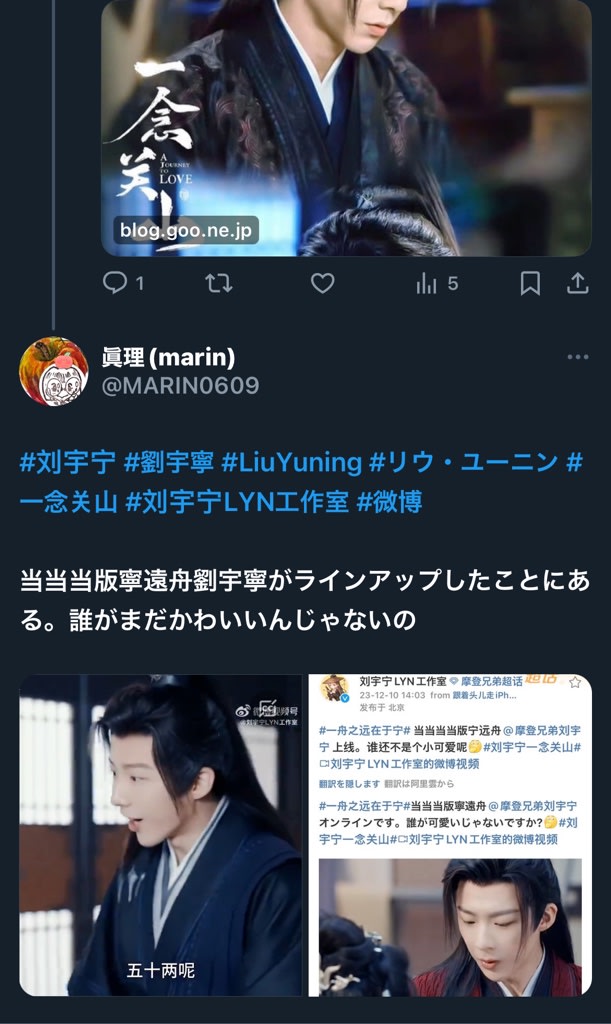Viewport: 611px width, 1024px height.
Task: Bookmark the blog.goo.ne.jp tweet
Action: click(x=530, y=284)
